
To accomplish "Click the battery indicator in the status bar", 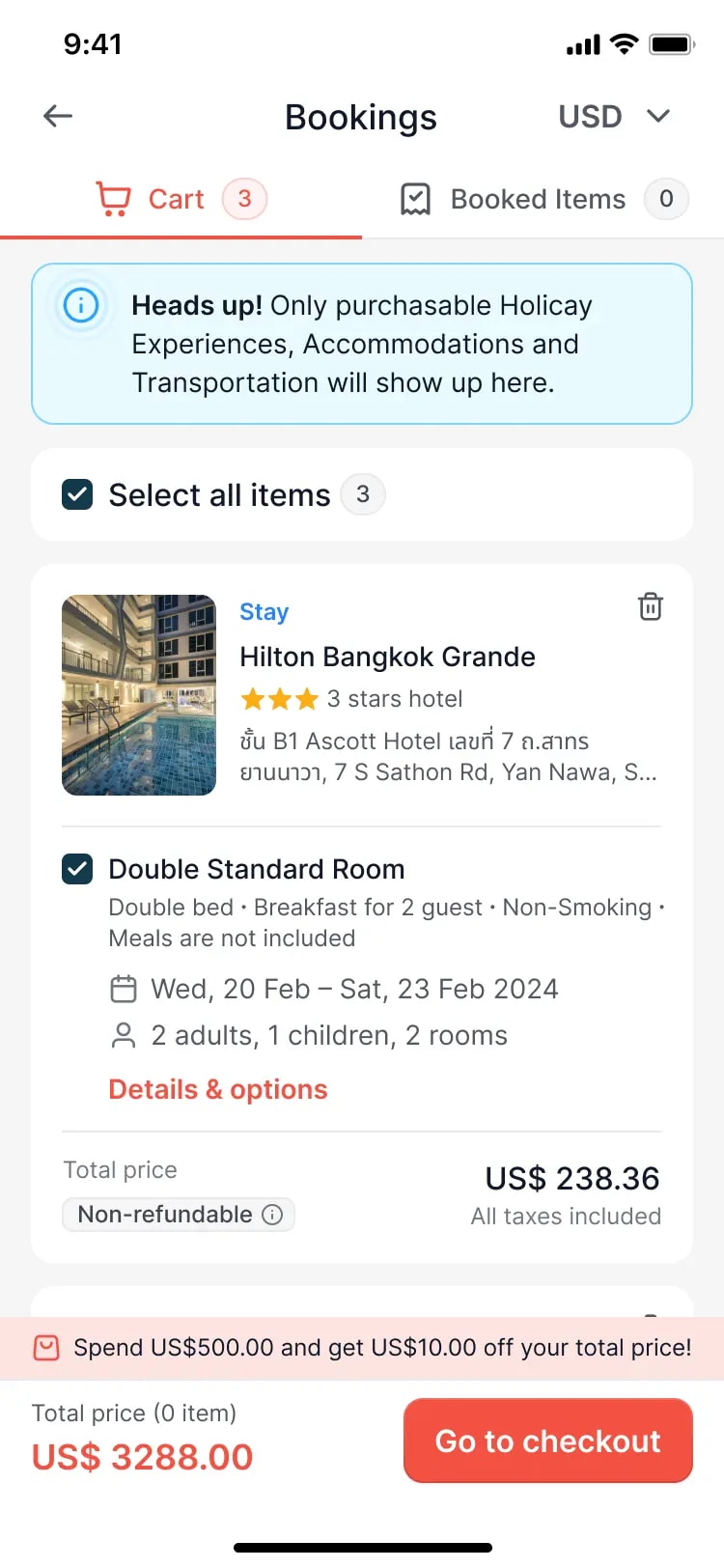I will point(673,42).
